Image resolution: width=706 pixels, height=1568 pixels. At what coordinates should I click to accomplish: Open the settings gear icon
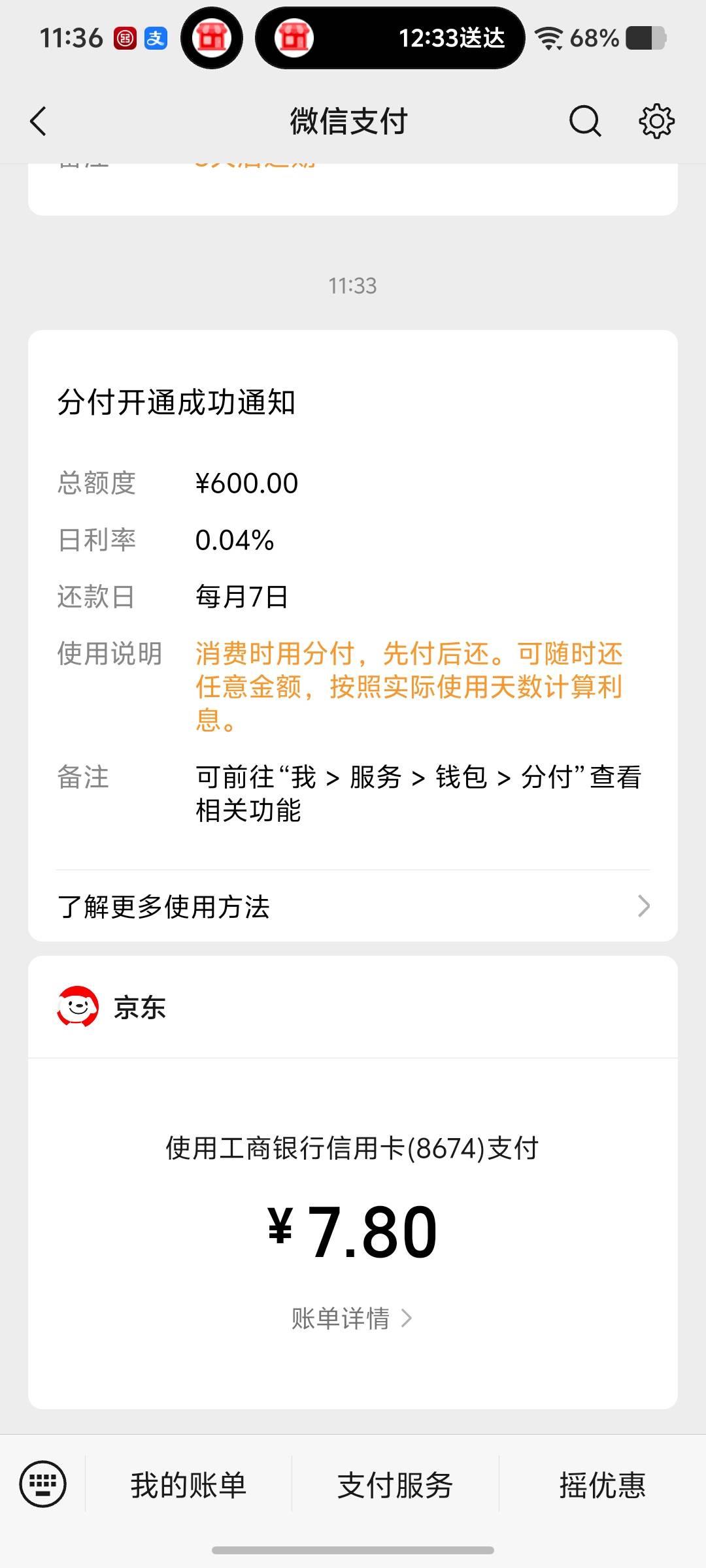coord(656,122)
